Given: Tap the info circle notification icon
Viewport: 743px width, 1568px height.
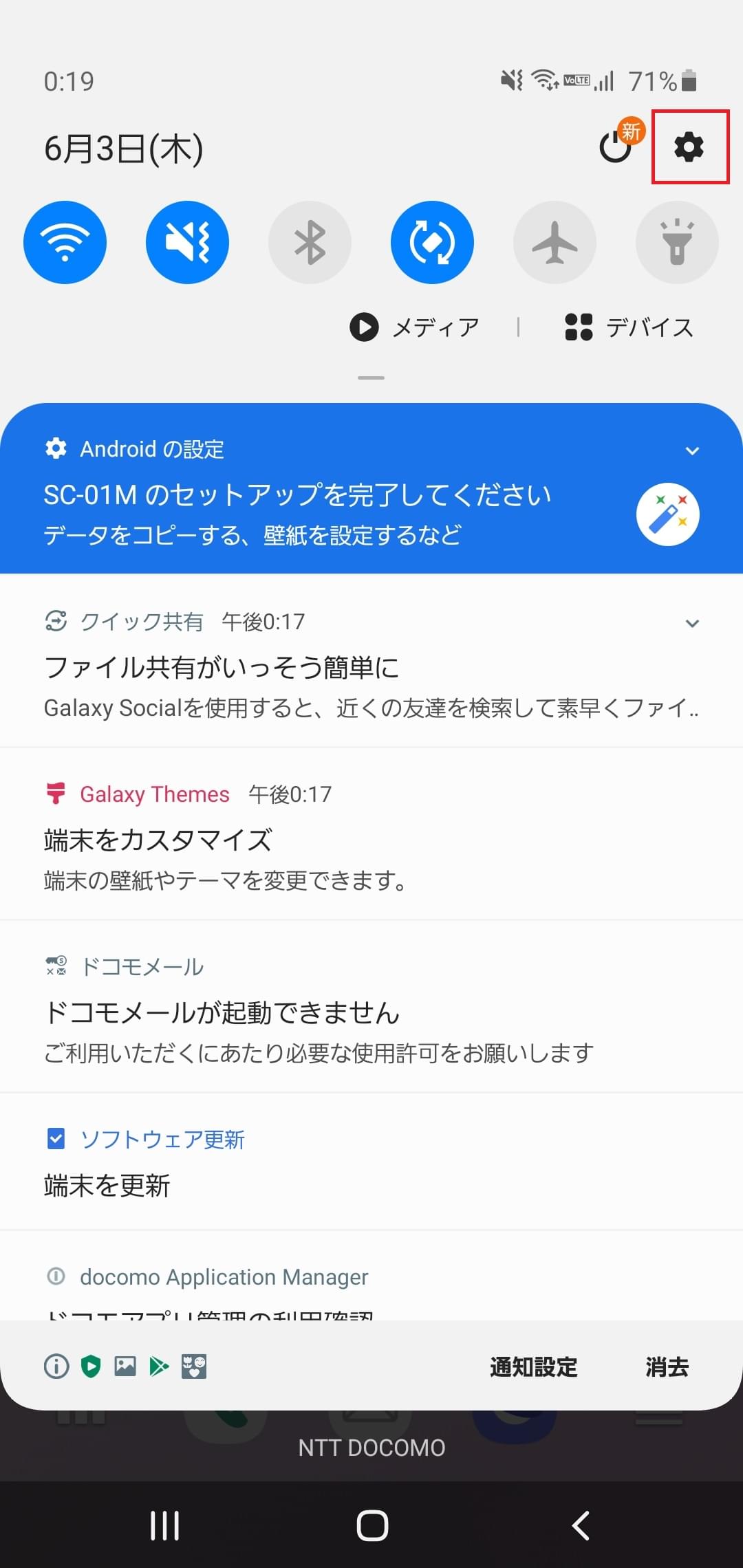Looking at the screenshot, I should pyautogui.click(x=56, y=1367).
